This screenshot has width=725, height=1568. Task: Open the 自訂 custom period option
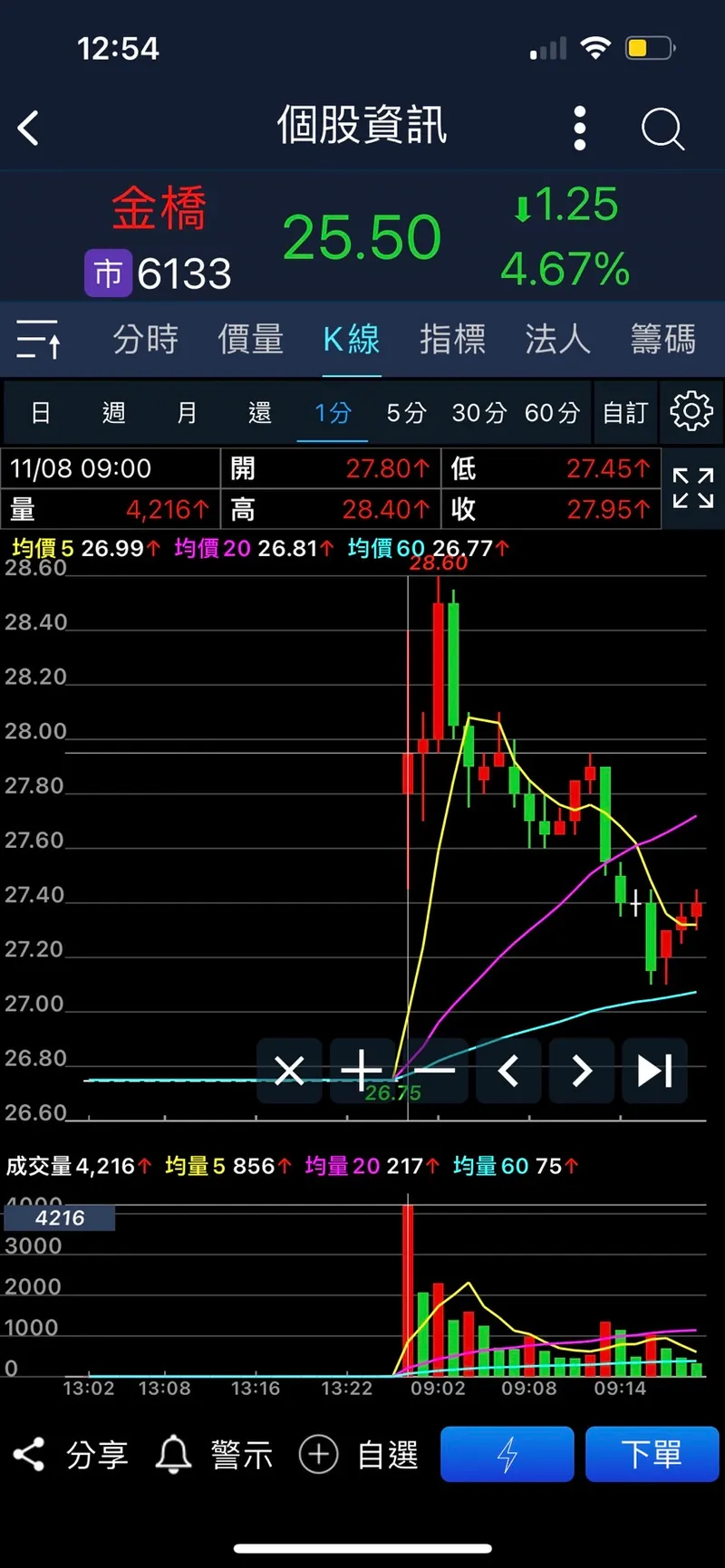(625, 413)
